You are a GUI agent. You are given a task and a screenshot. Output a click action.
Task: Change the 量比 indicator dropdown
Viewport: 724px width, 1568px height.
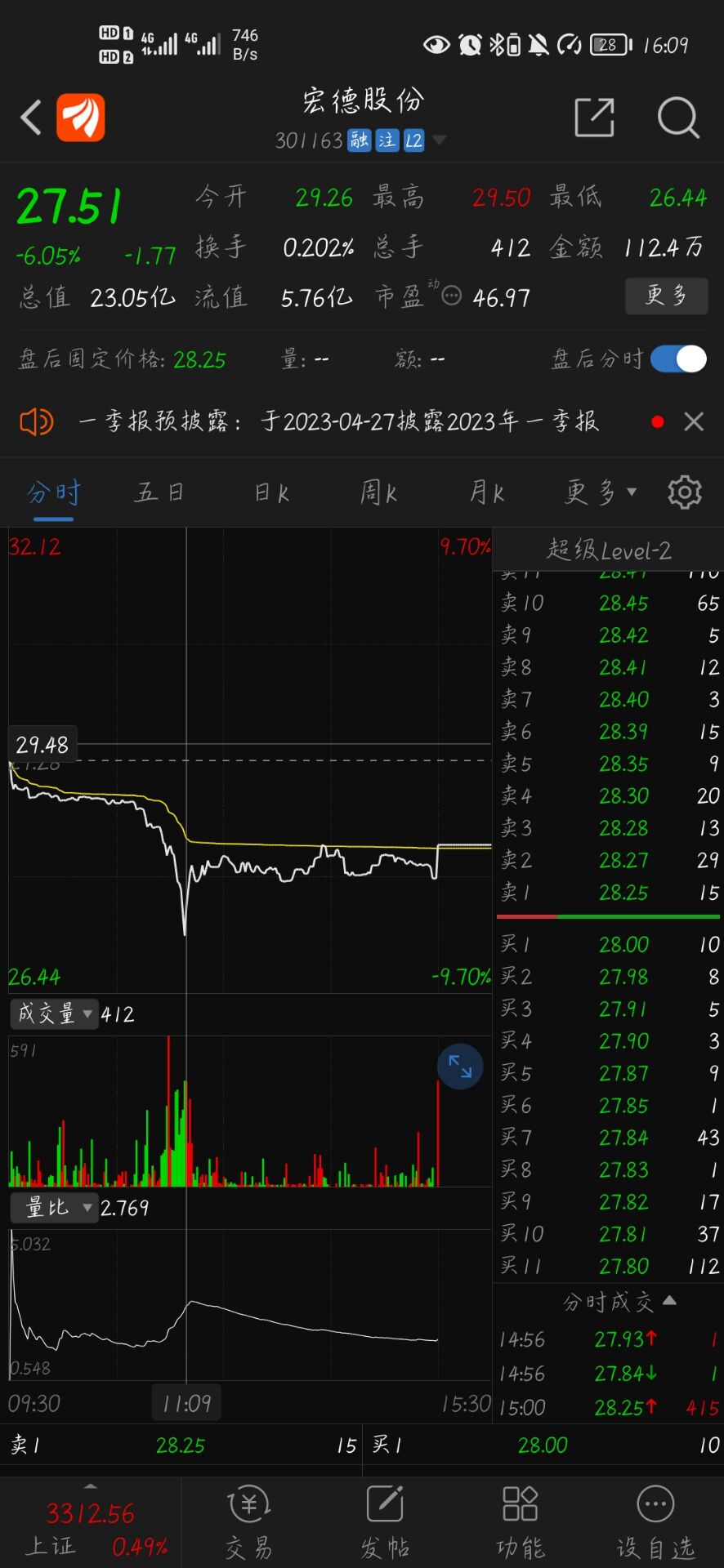[x=54, y=1207]
